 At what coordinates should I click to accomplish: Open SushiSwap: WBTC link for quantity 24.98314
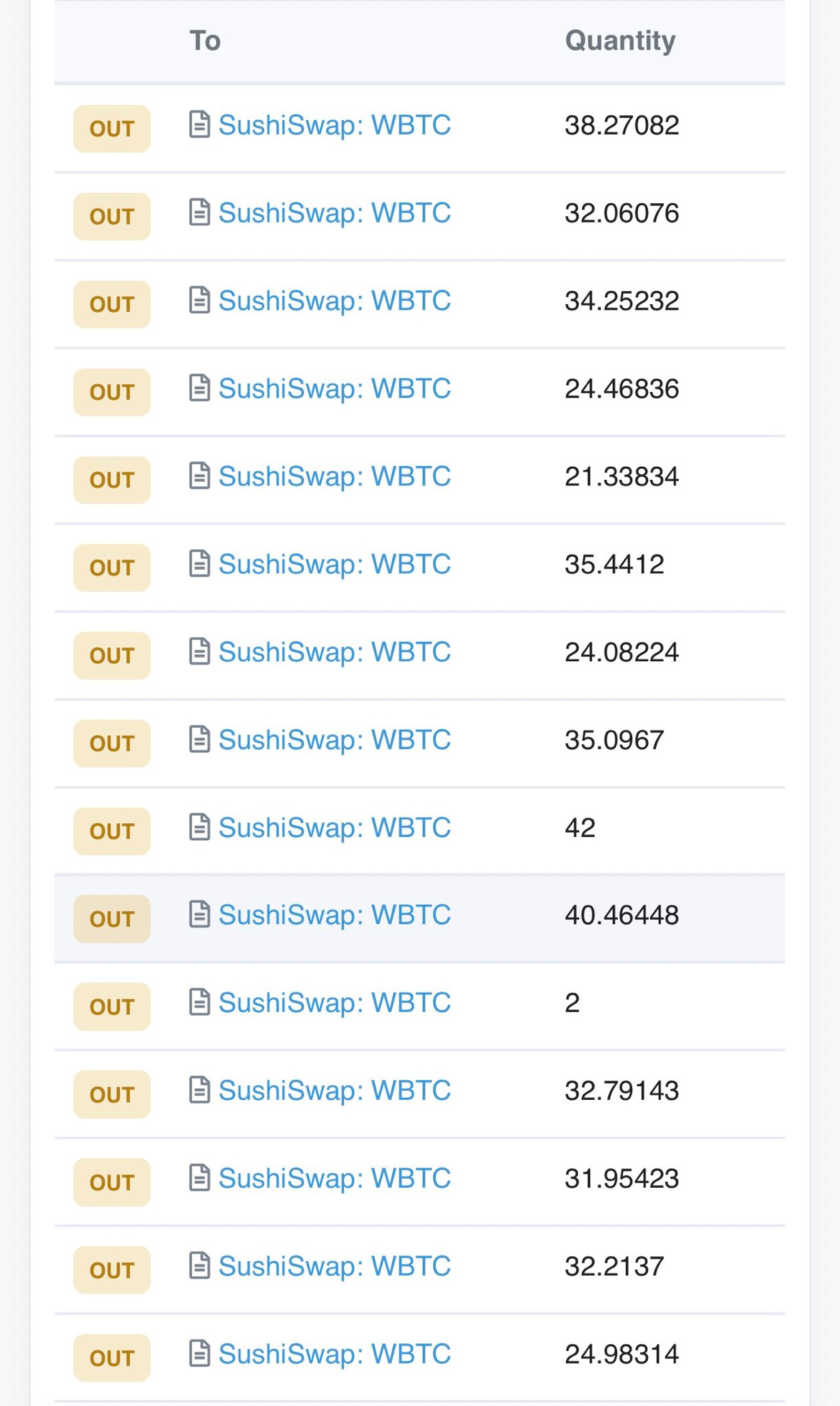[x=335, y=1355]
